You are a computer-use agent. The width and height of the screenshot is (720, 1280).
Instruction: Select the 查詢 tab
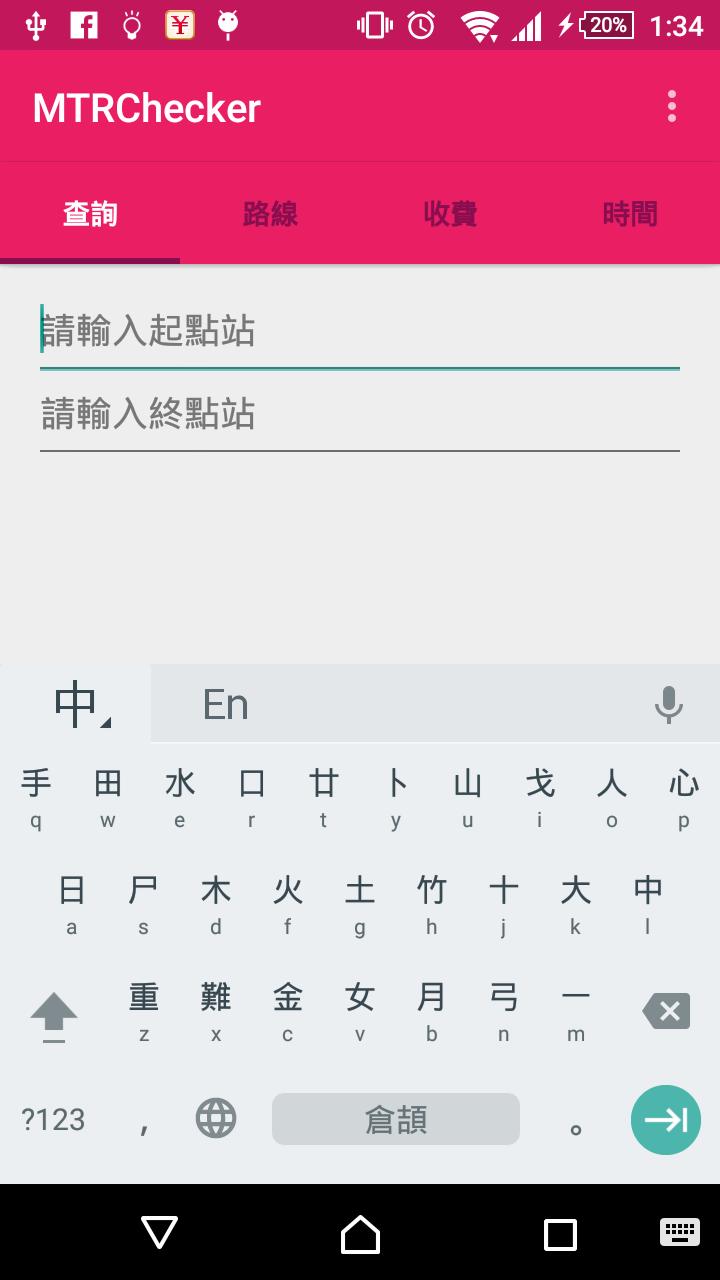pos(90,214)
